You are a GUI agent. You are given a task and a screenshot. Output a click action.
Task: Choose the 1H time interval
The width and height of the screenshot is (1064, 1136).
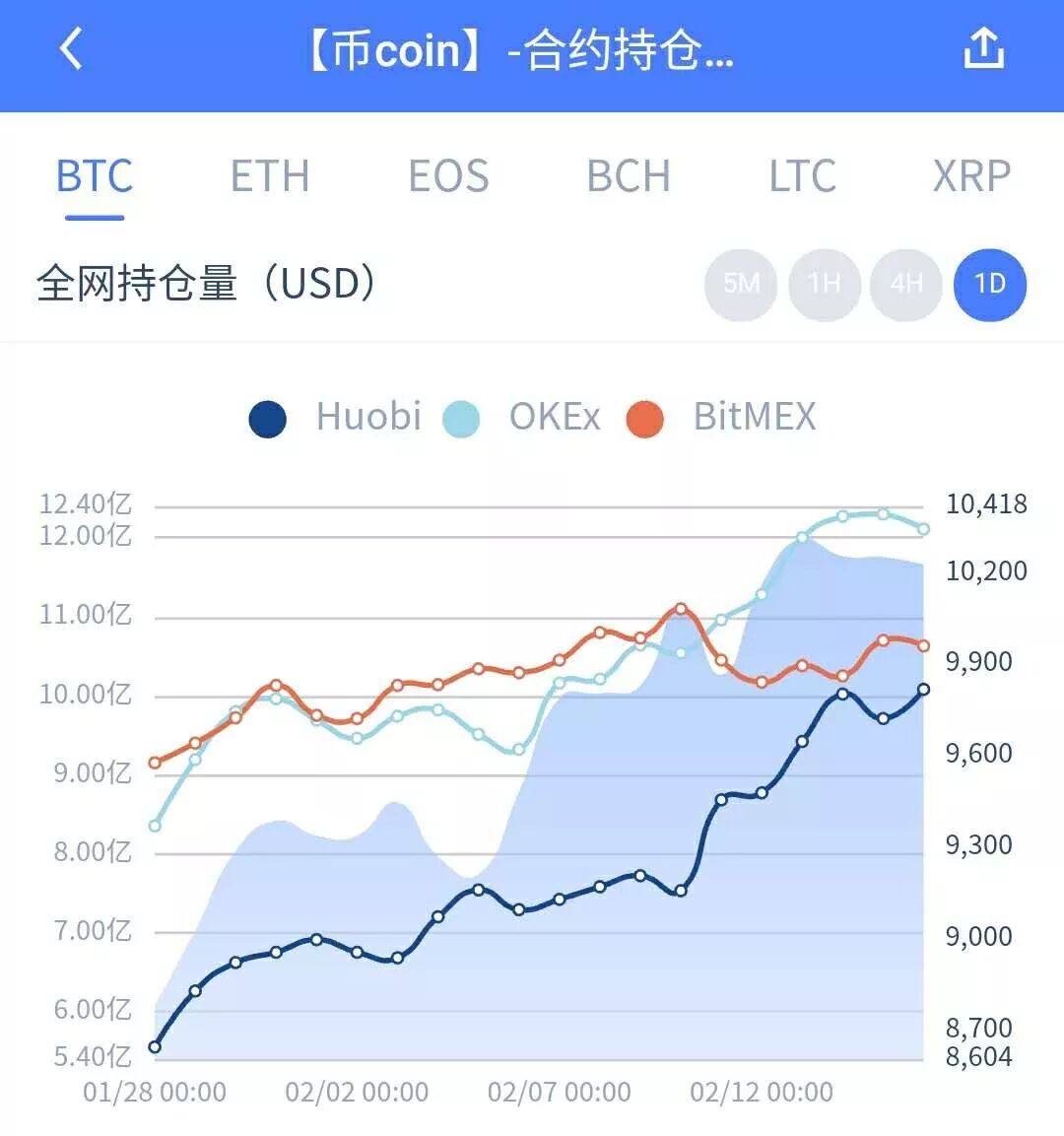(824, 285)
